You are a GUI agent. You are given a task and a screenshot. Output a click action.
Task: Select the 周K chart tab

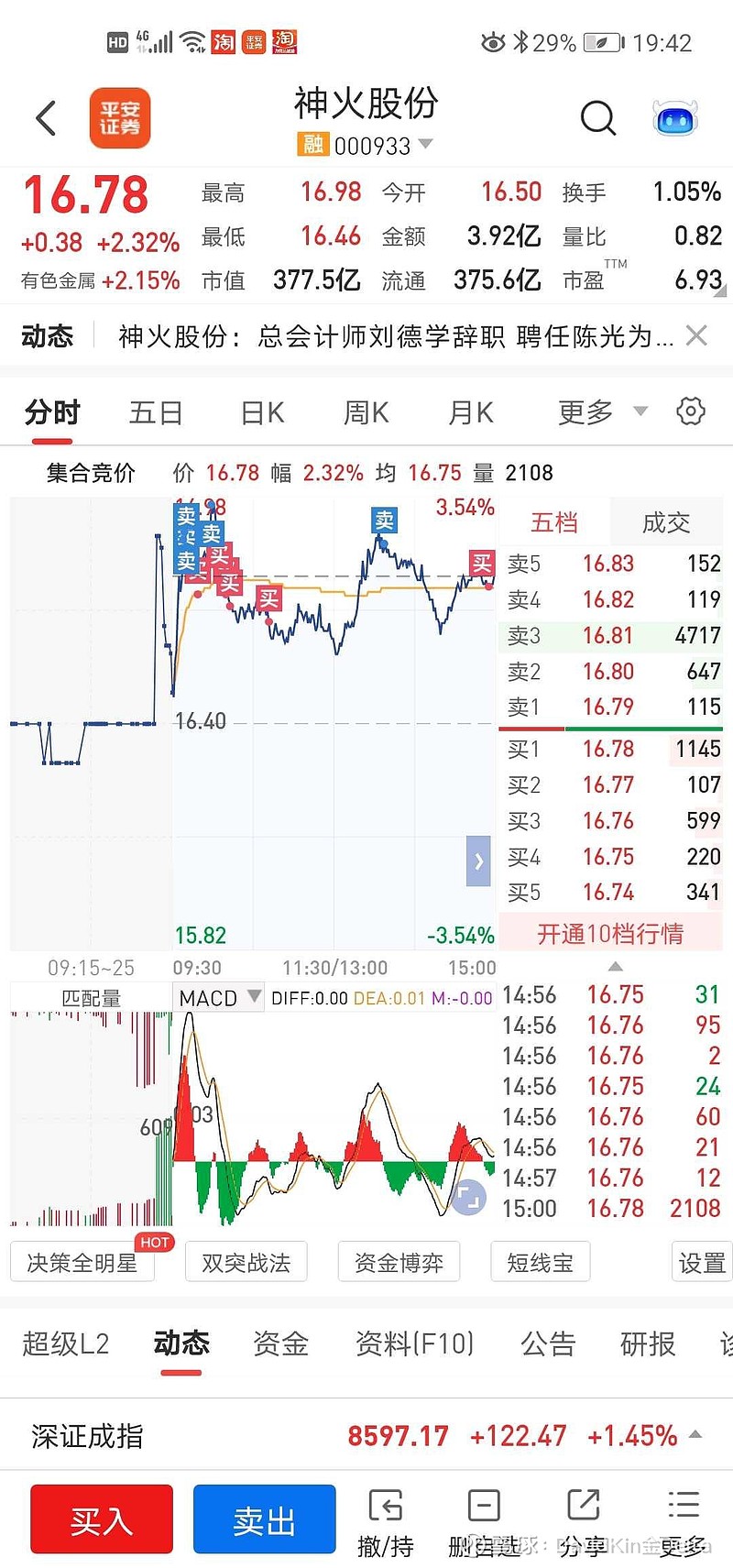(366, 412)
